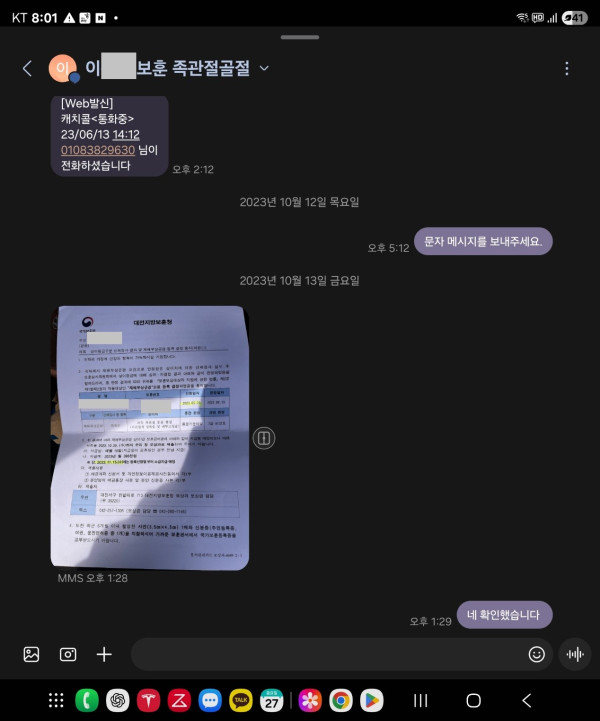Open the app drawer grid in taskbar

(56, 701)
